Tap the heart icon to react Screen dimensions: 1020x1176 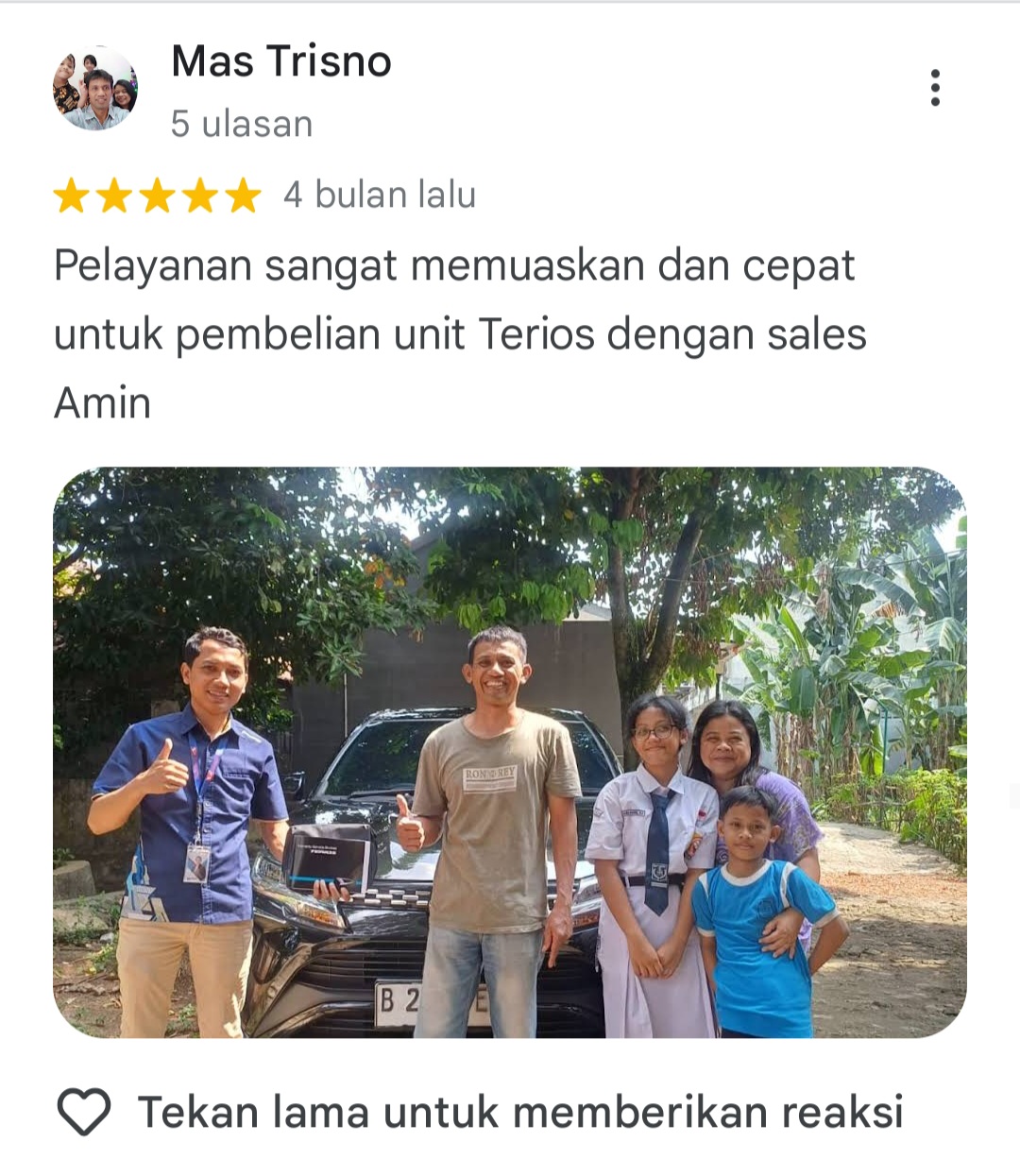coord(84,1112)
